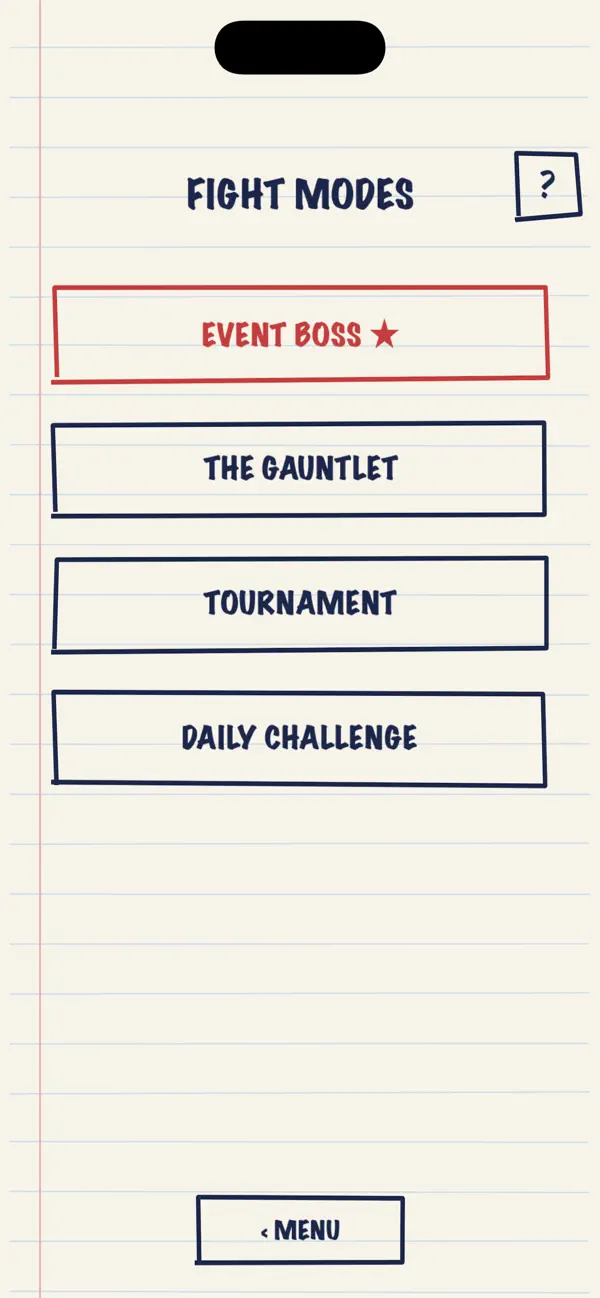Start The Gauntlet mode
600x1298 pixels.
pos(299,469)
